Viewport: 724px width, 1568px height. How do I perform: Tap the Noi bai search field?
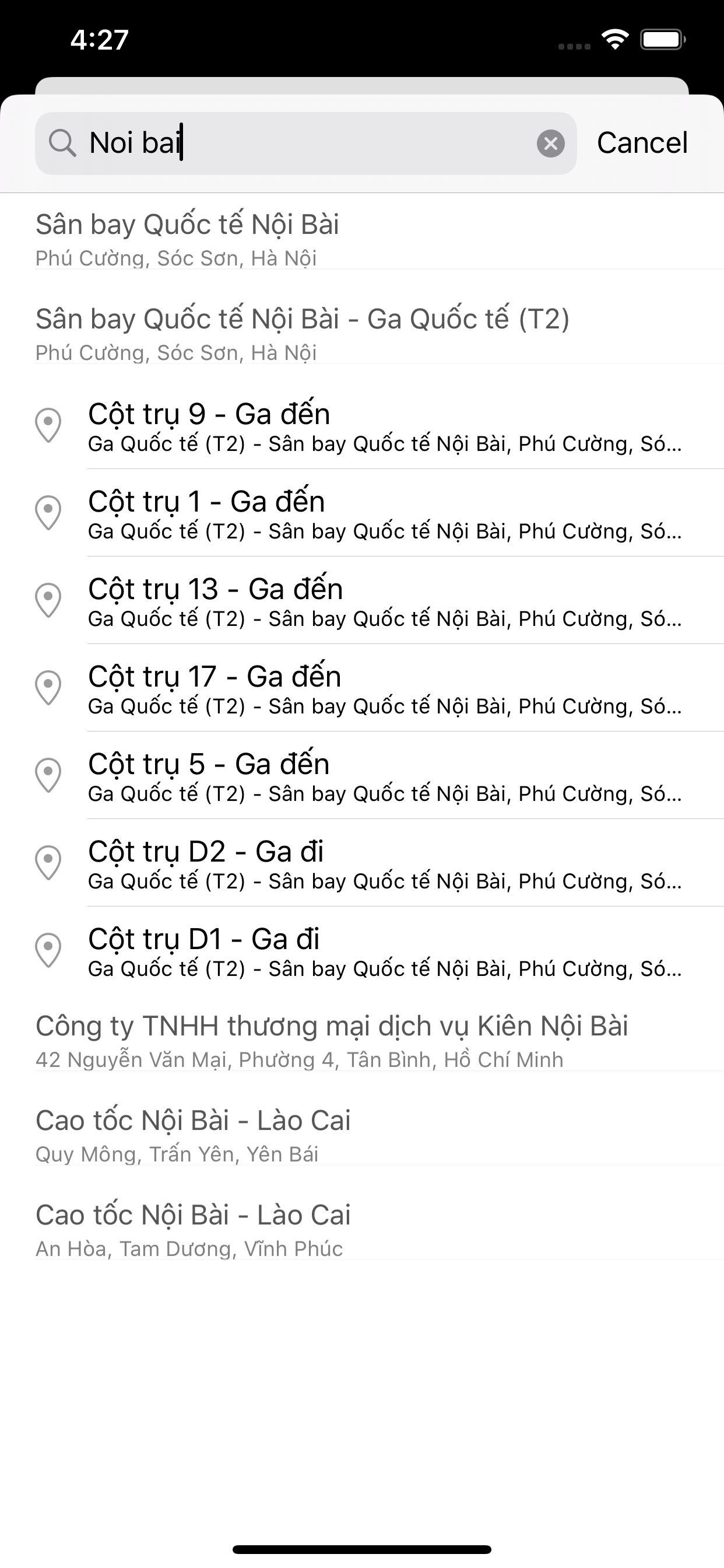304,143
